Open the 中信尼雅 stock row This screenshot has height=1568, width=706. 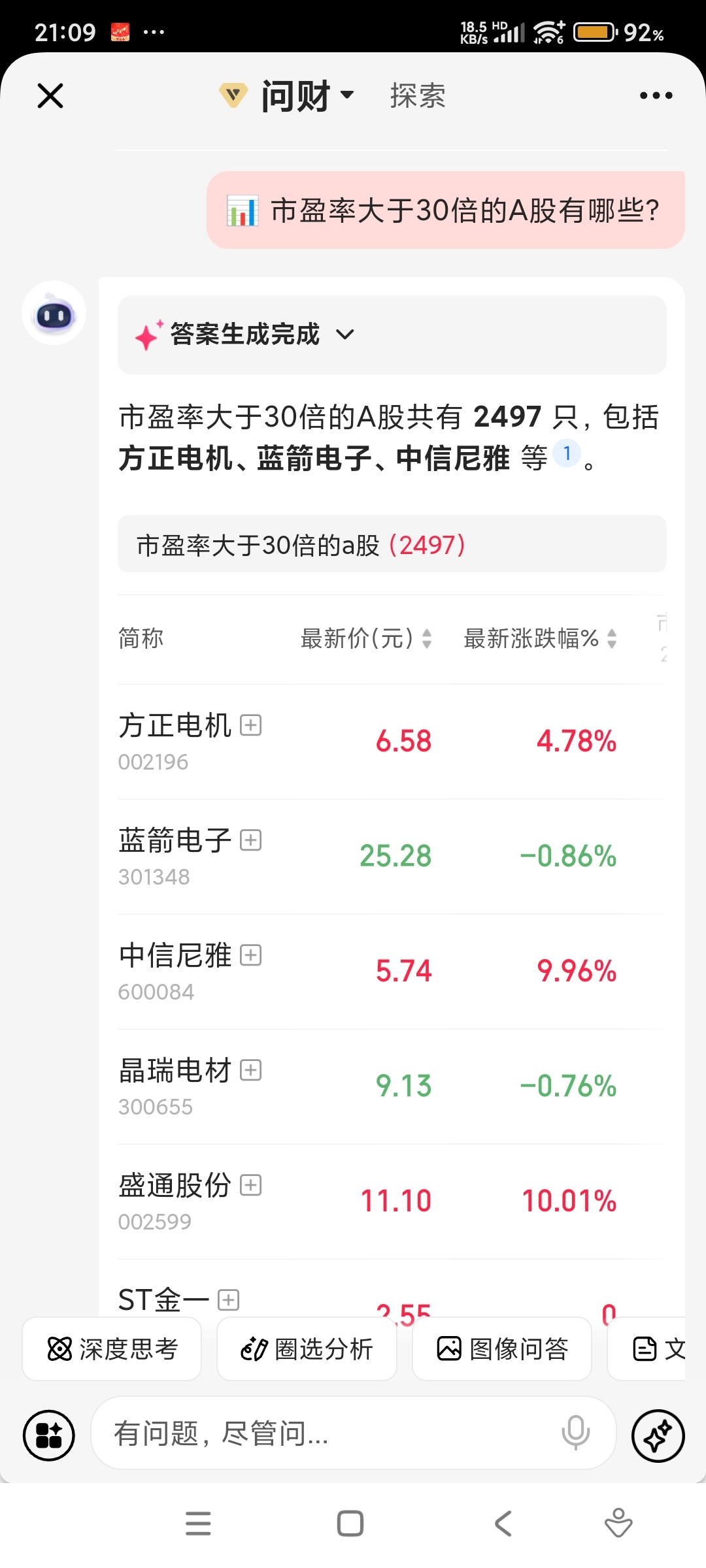pyautogui.click(x=391, y=972)
